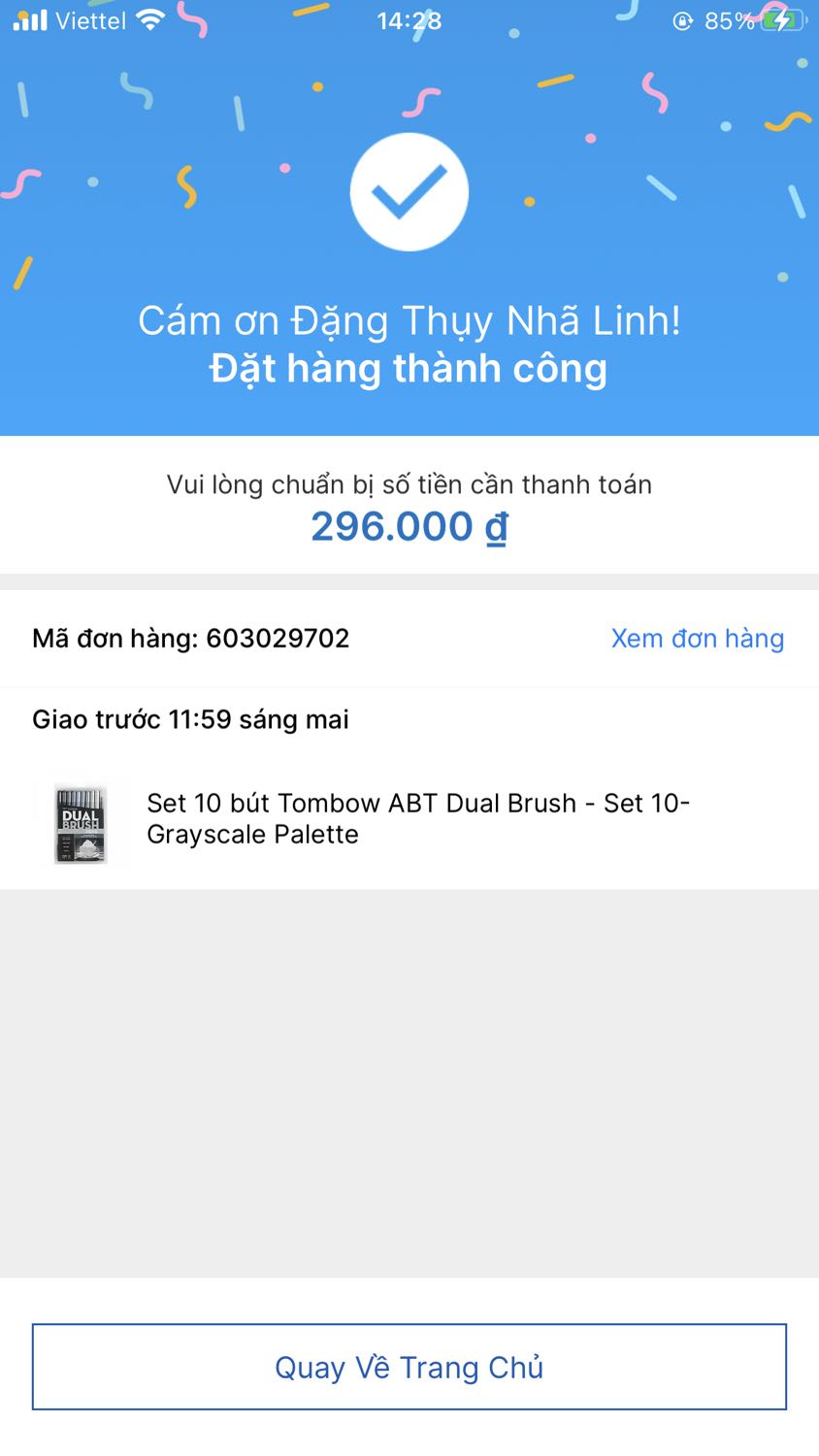Tap the Viettel carrier label
The width and height of the screenshot is (819, 1456).
tap(91, 18)
